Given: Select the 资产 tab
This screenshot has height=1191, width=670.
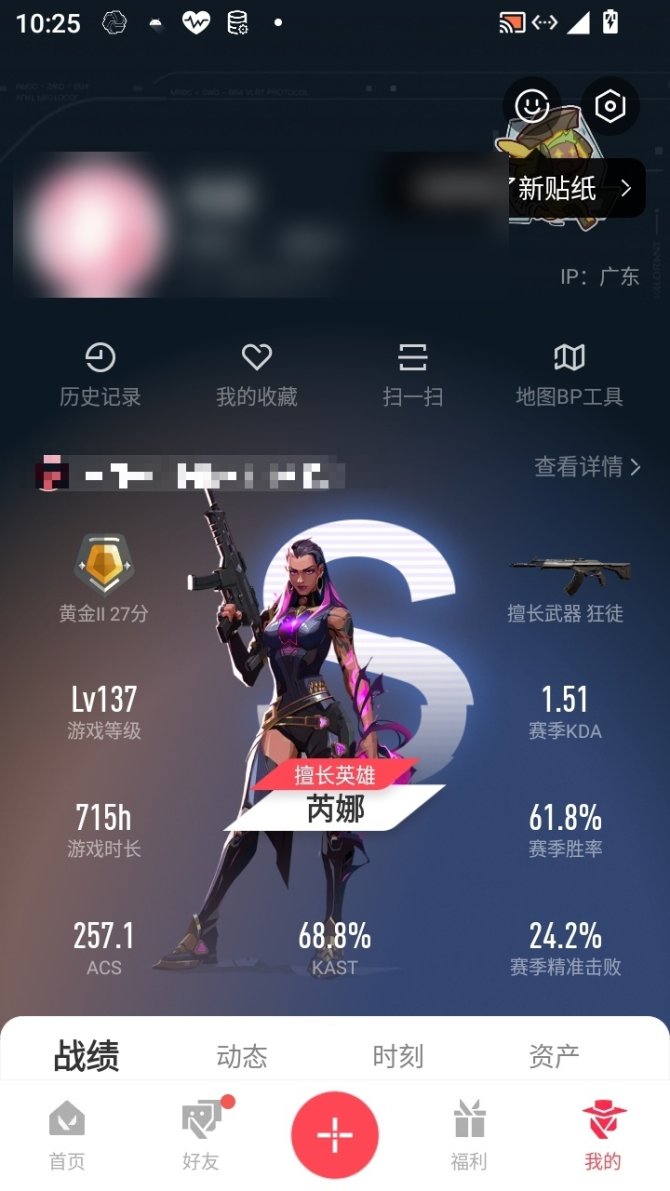Looking at the screenshot, I should (x=554, y=1056).
